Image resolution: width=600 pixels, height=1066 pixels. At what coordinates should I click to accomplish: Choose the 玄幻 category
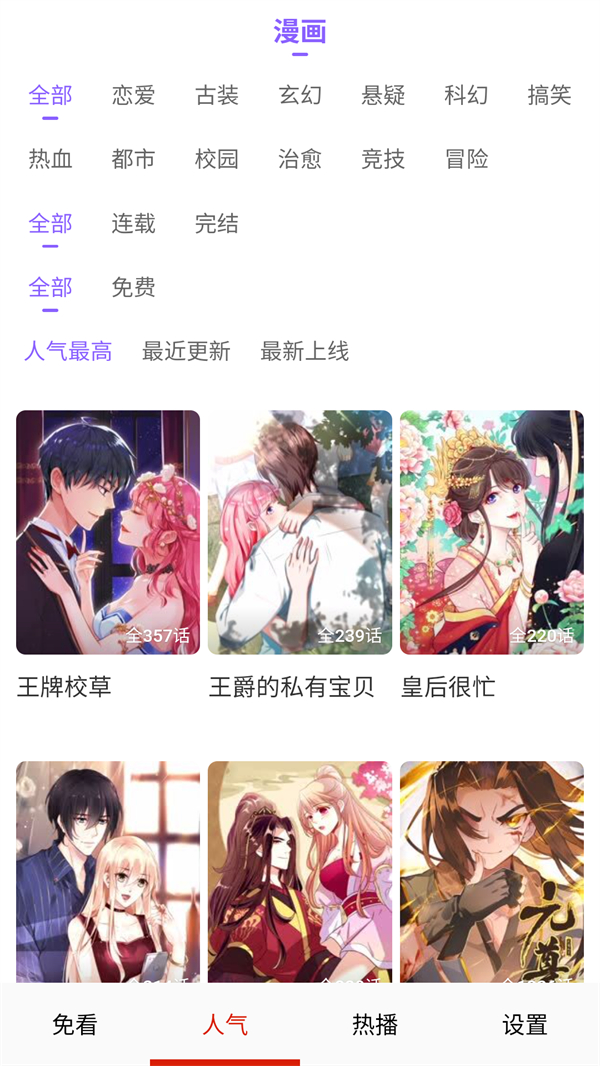(x=300, y=95)
